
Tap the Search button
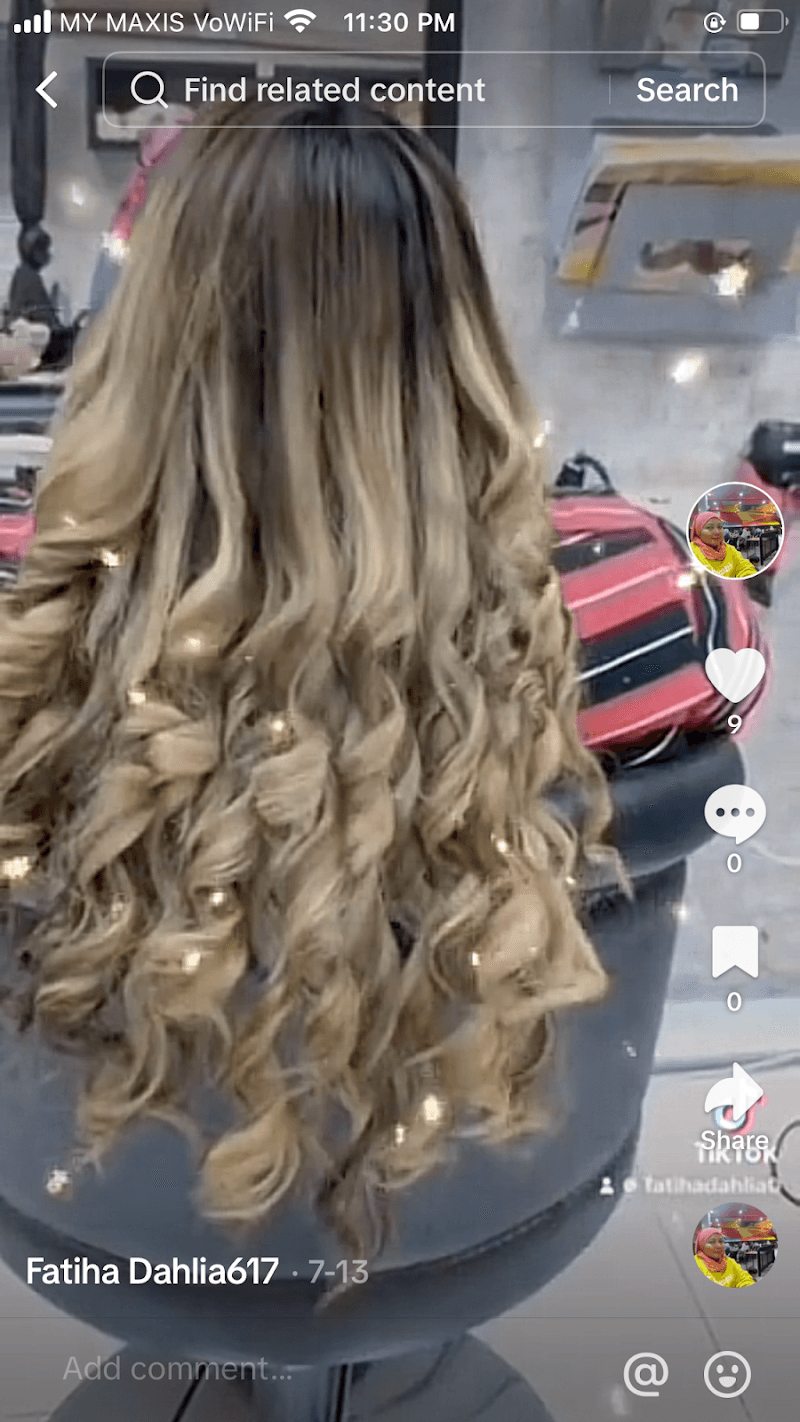(x=687, y=90)
